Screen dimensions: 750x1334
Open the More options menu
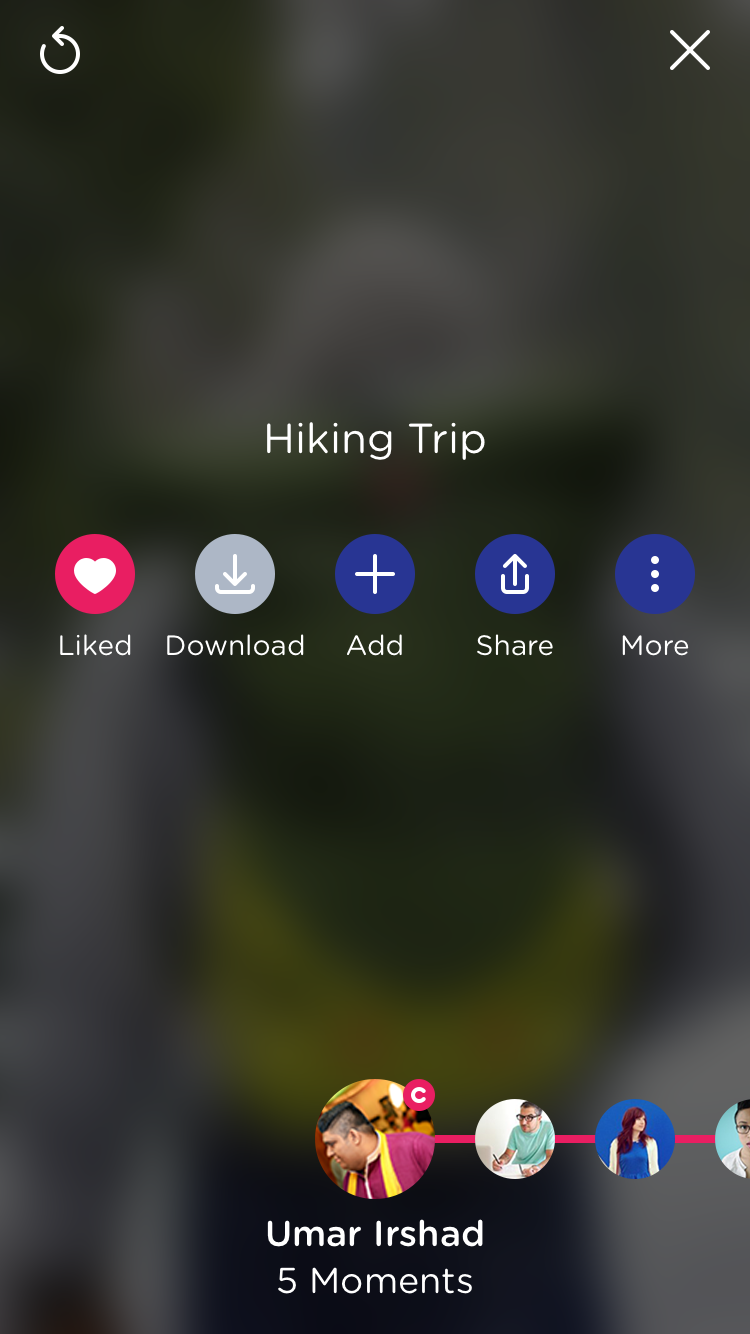(655, 574)
